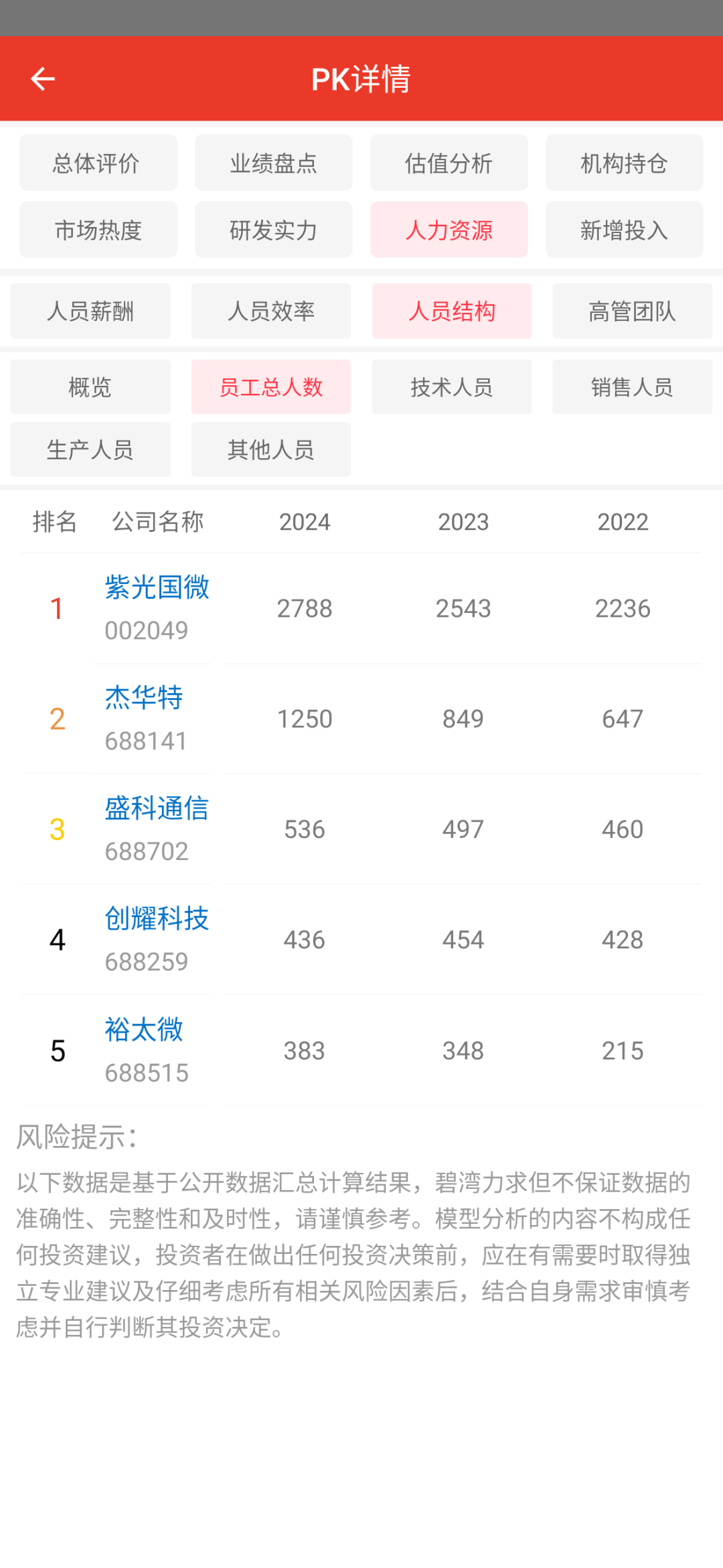Switch to 市场热度 tab
Viewport: 723px width, 1568px height.
point(98,230)
